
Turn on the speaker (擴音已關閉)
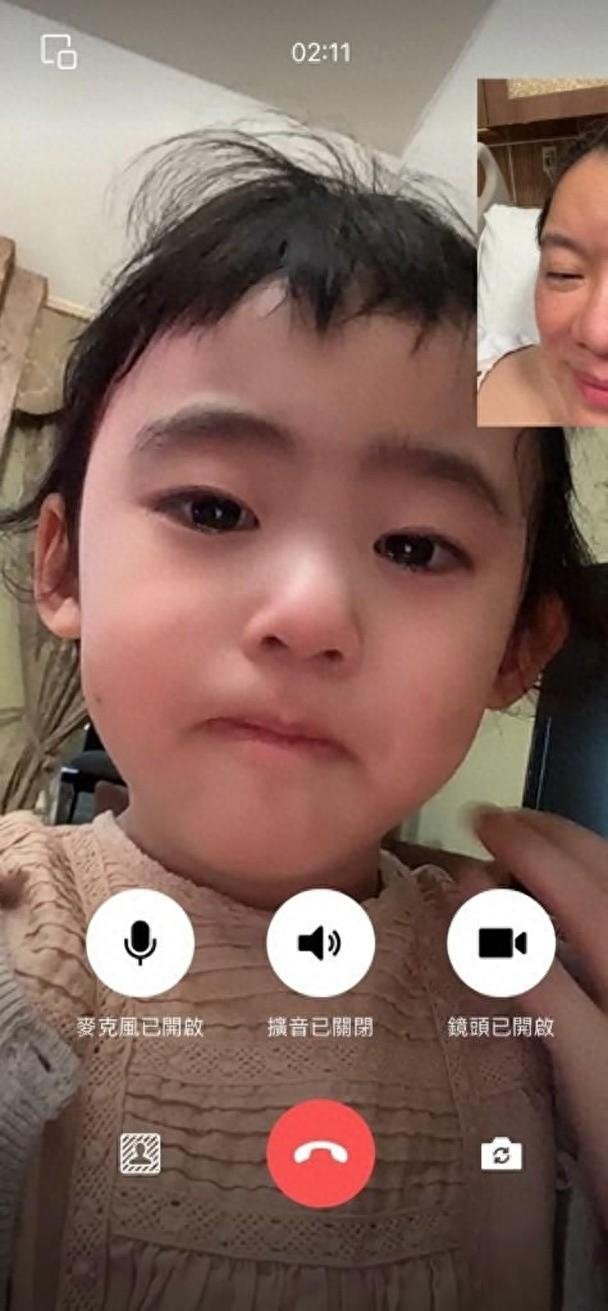tap(320, 943)
